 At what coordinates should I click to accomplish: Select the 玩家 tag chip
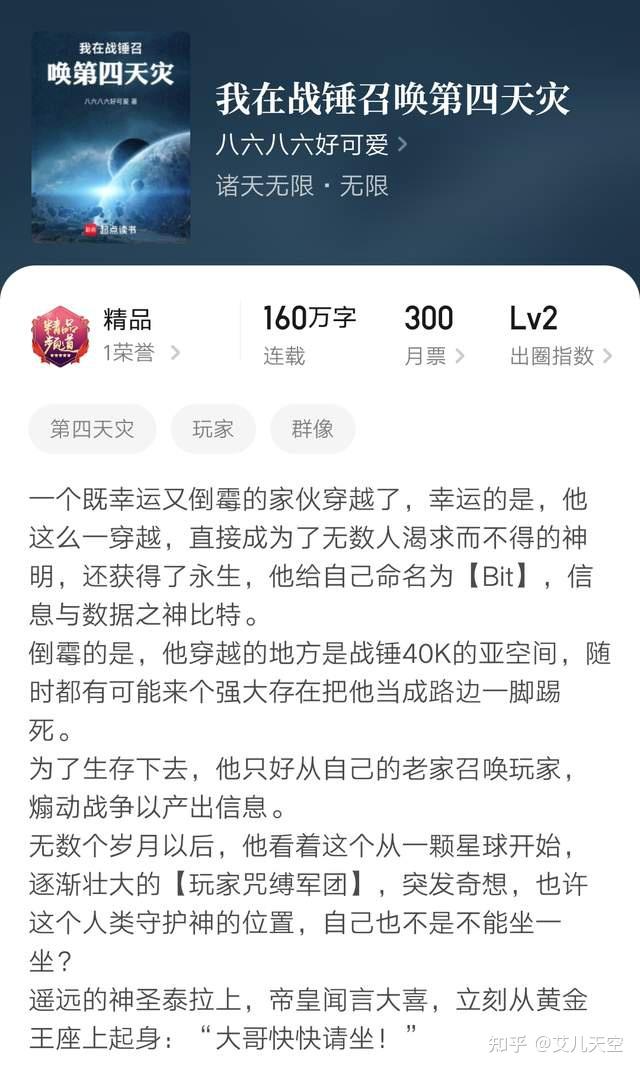click(x=213, y=429)
